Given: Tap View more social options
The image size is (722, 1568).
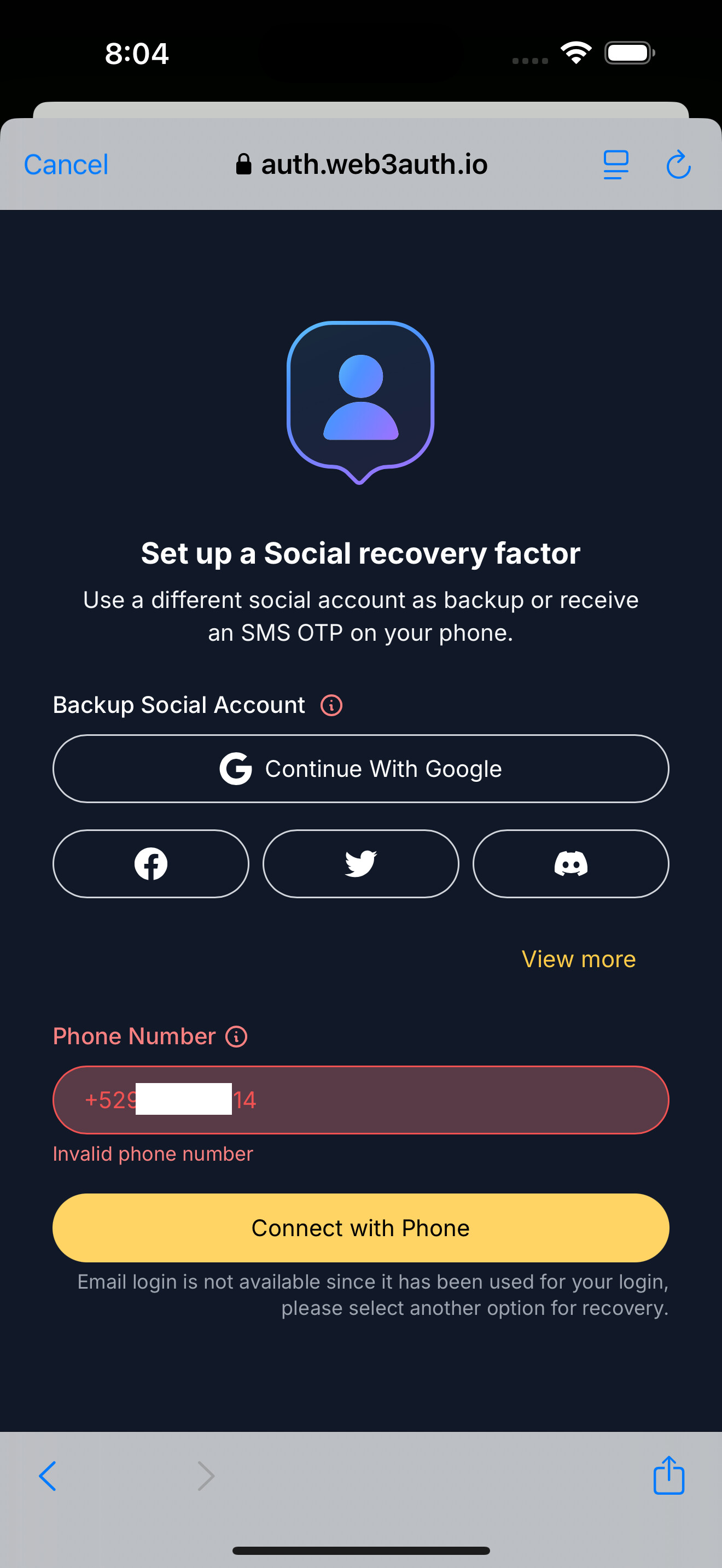Looking at the screenshot, I should 578,959.
